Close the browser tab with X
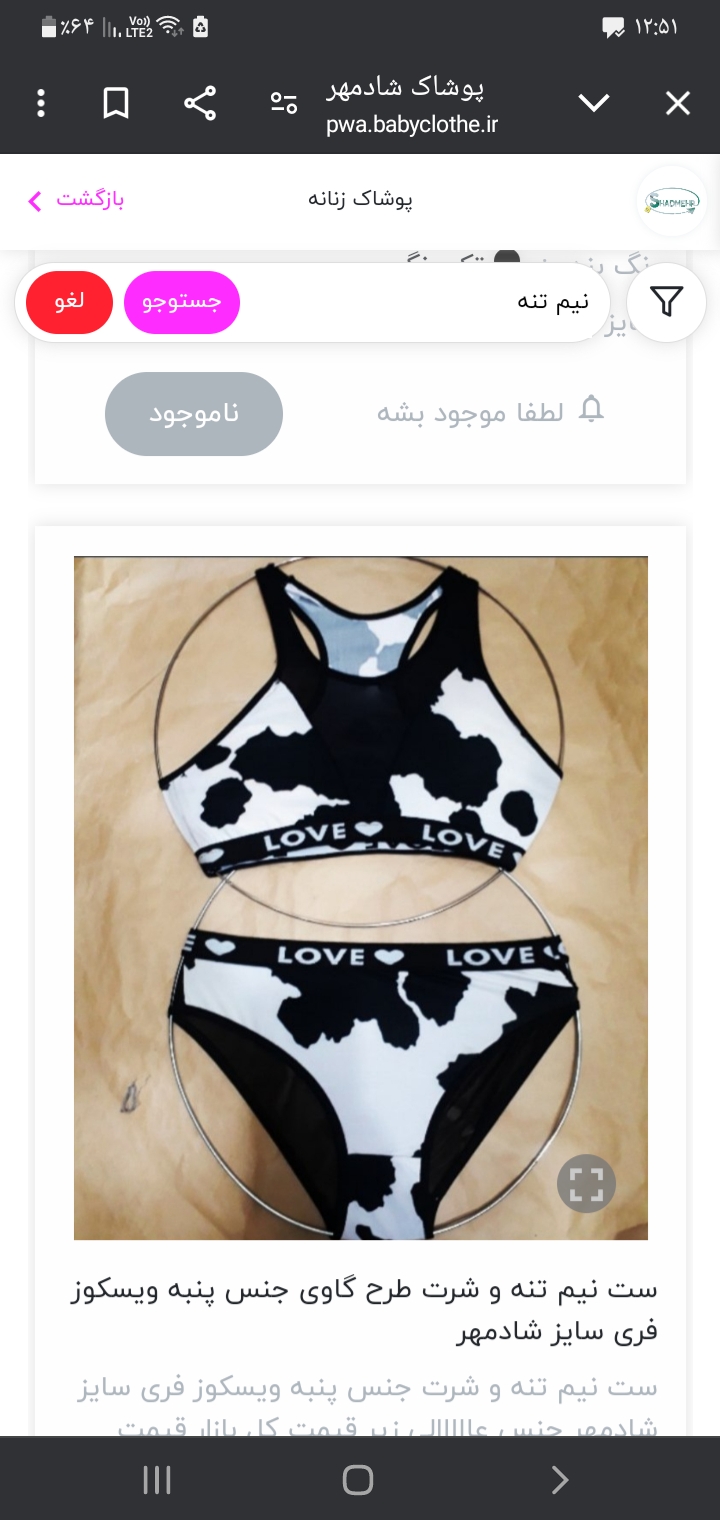 click(678, 103)
